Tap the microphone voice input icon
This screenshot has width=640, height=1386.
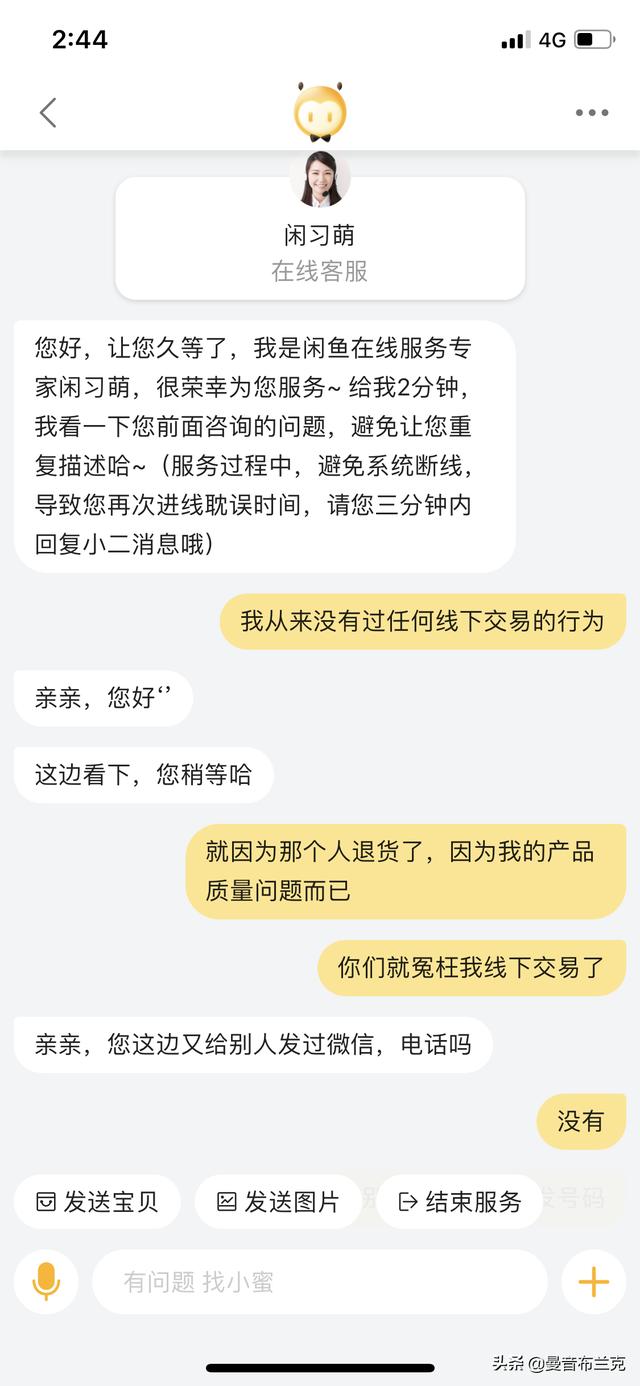46,1281
